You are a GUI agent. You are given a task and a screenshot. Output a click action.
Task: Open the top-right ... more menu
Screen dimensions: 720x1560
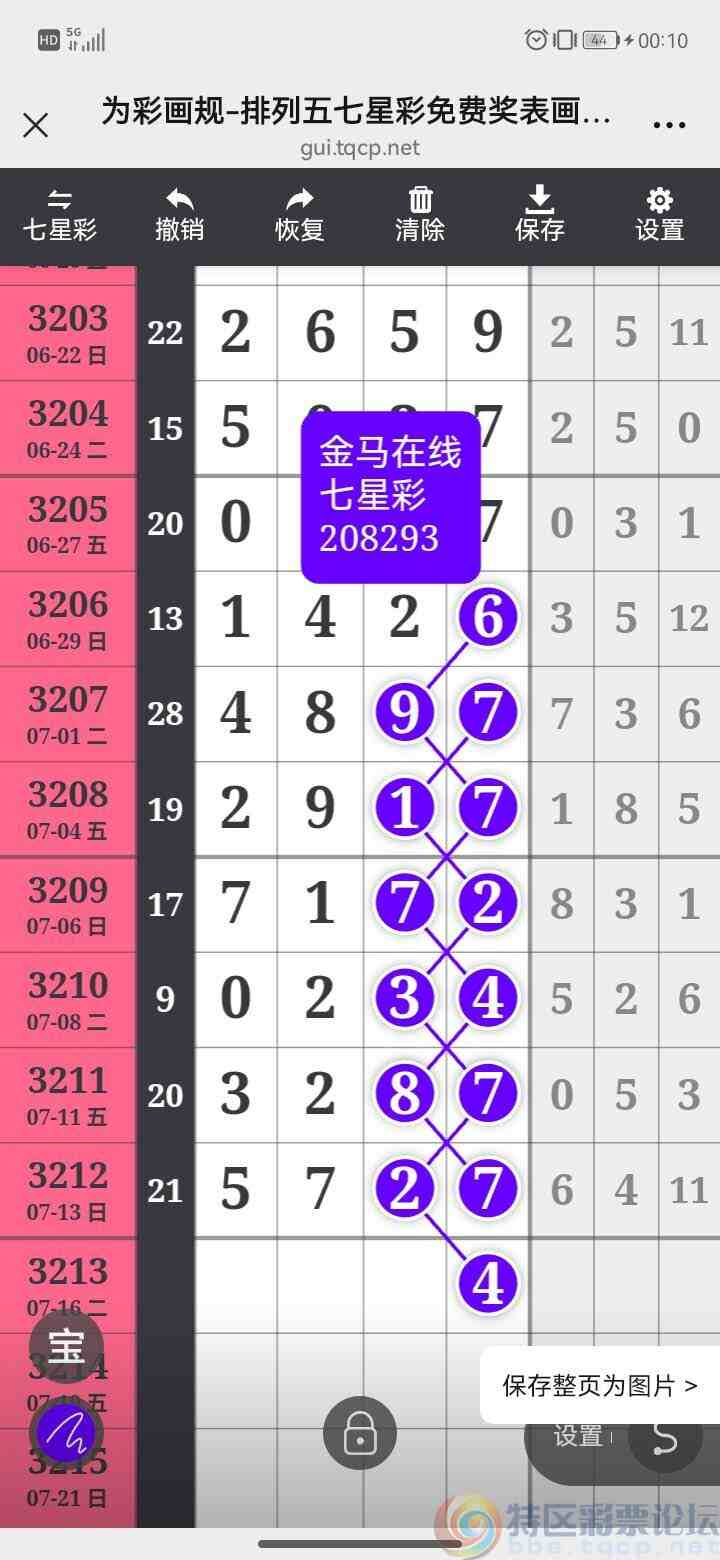(x=668, y=122)
